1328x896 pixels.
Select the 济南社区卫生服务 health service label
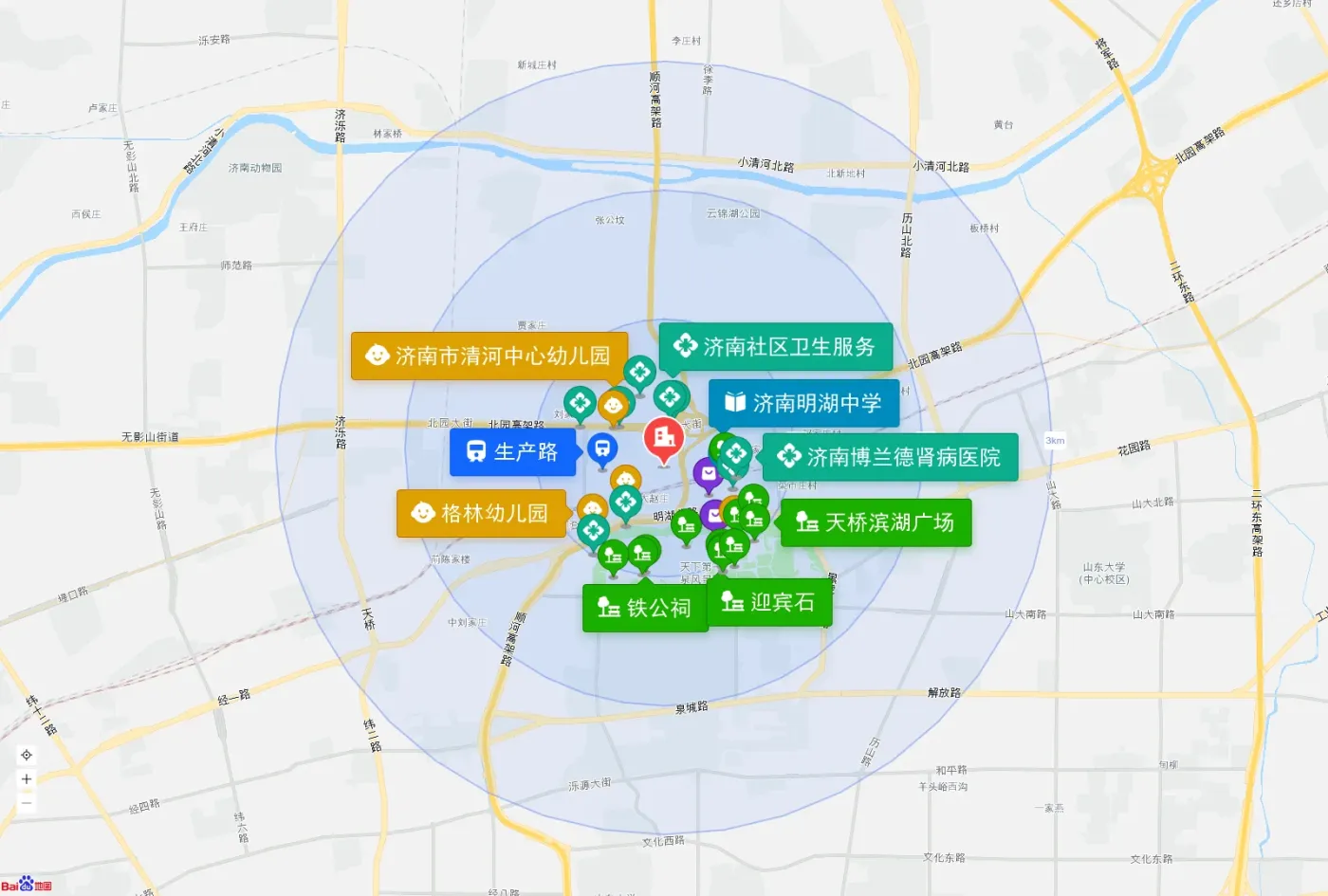pos(776,347)
